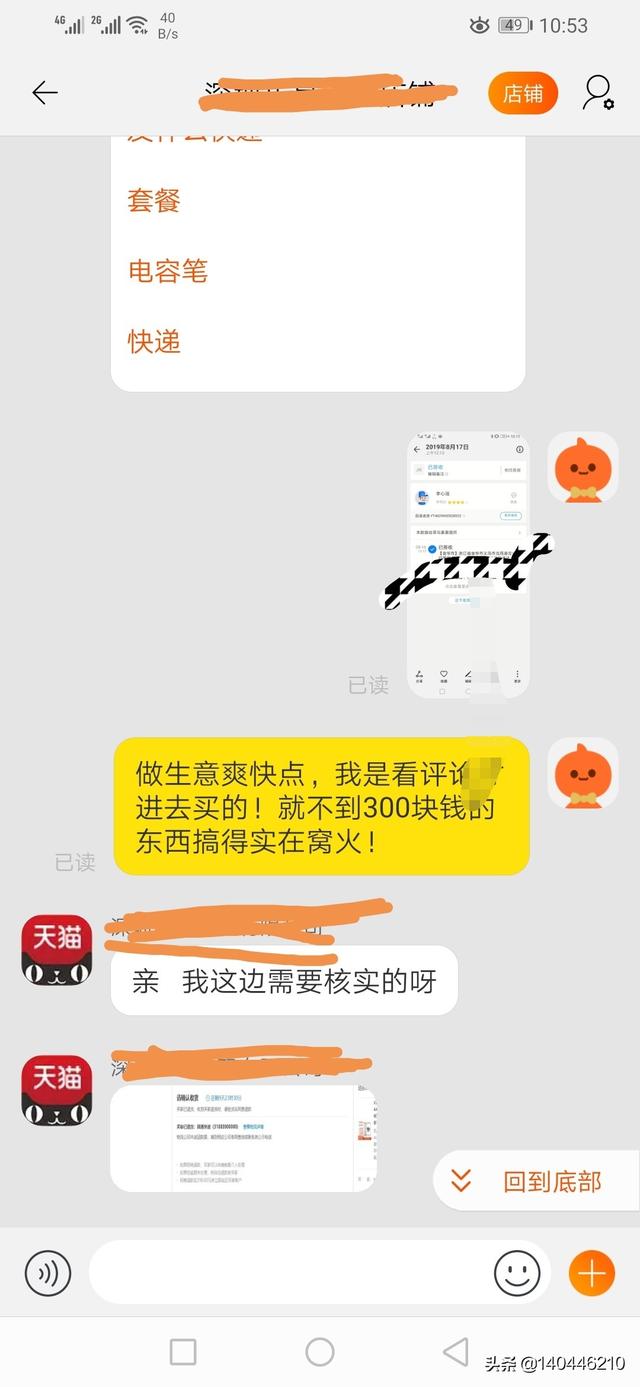
Task: Switch to voice input mode
Action: 48,1273
